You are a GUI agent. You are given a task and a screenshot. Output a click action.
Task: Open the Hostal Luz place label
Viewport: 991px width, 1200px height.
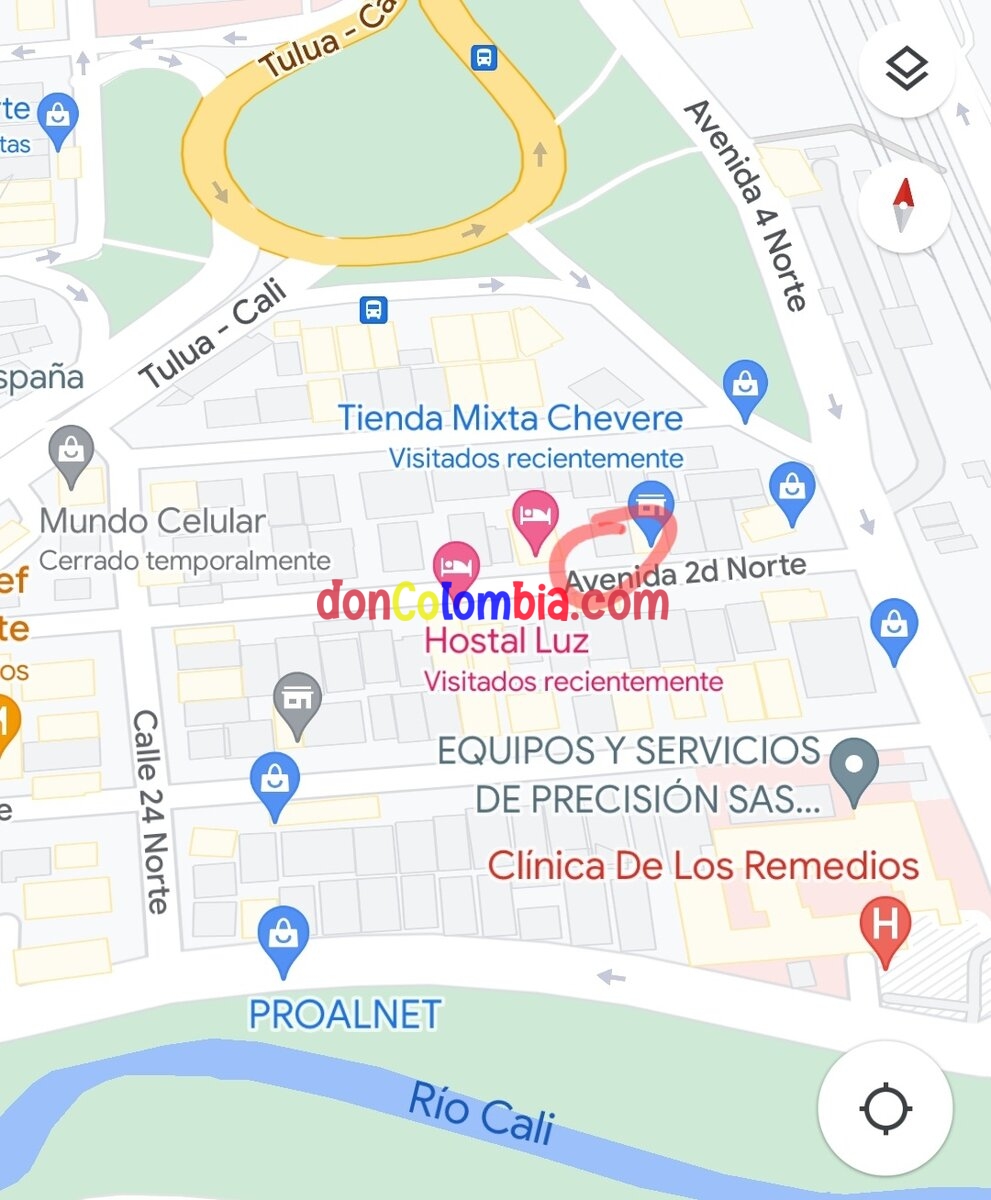[506, 640]
